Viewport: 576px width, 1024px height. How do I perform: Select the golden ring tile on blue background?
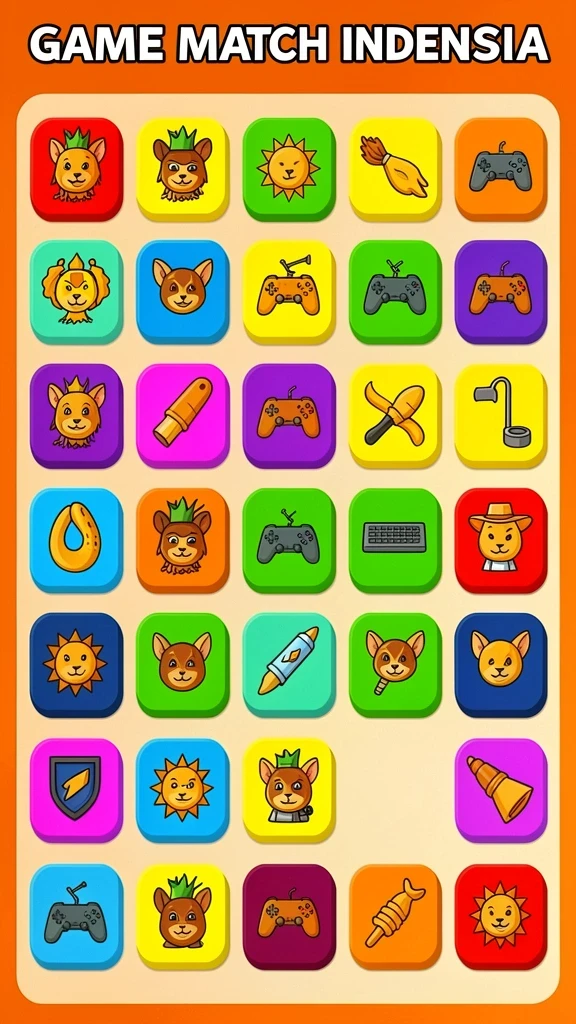pyautogui.click(x=76, y=540)
